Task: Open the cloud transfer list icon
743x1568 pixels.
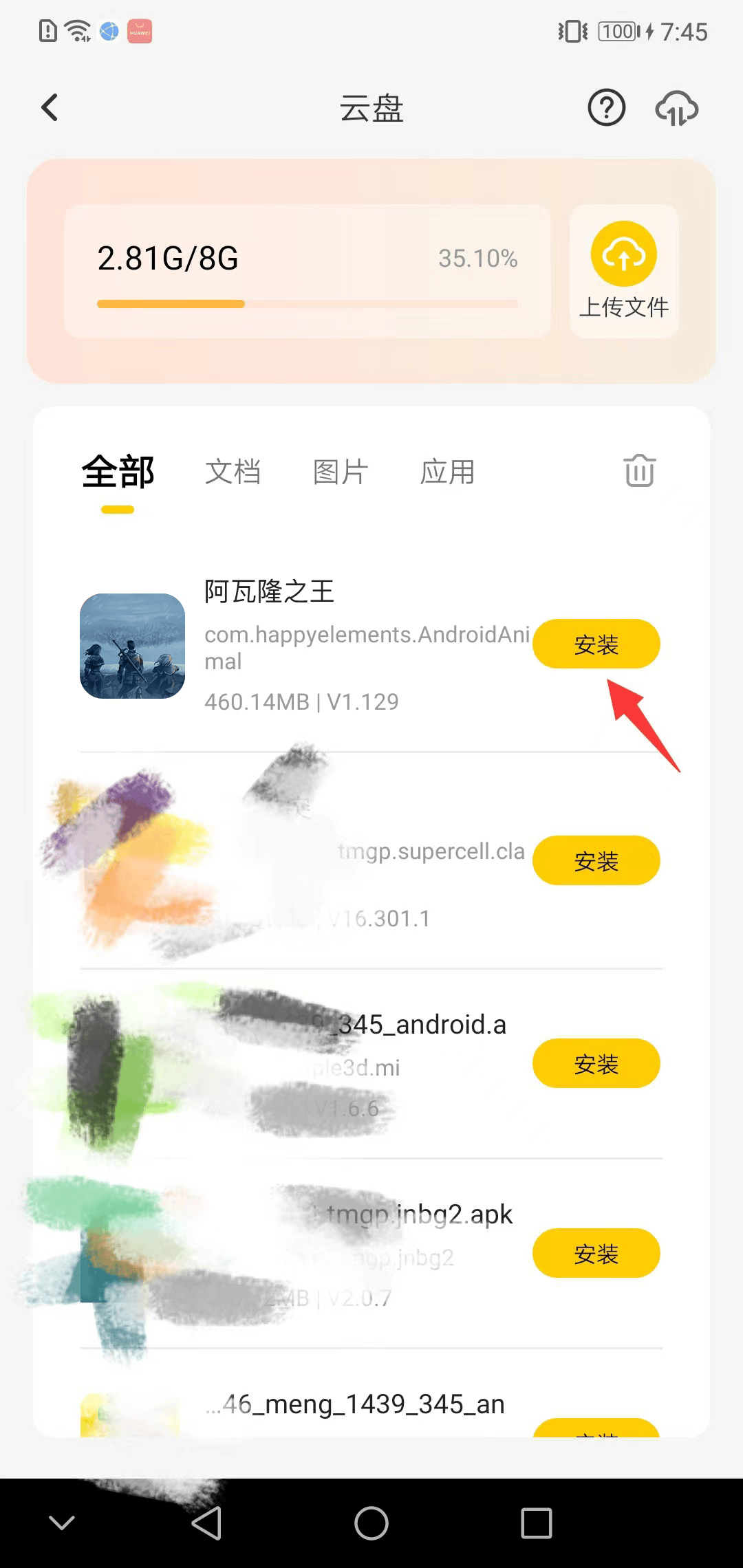Action: 676,109
